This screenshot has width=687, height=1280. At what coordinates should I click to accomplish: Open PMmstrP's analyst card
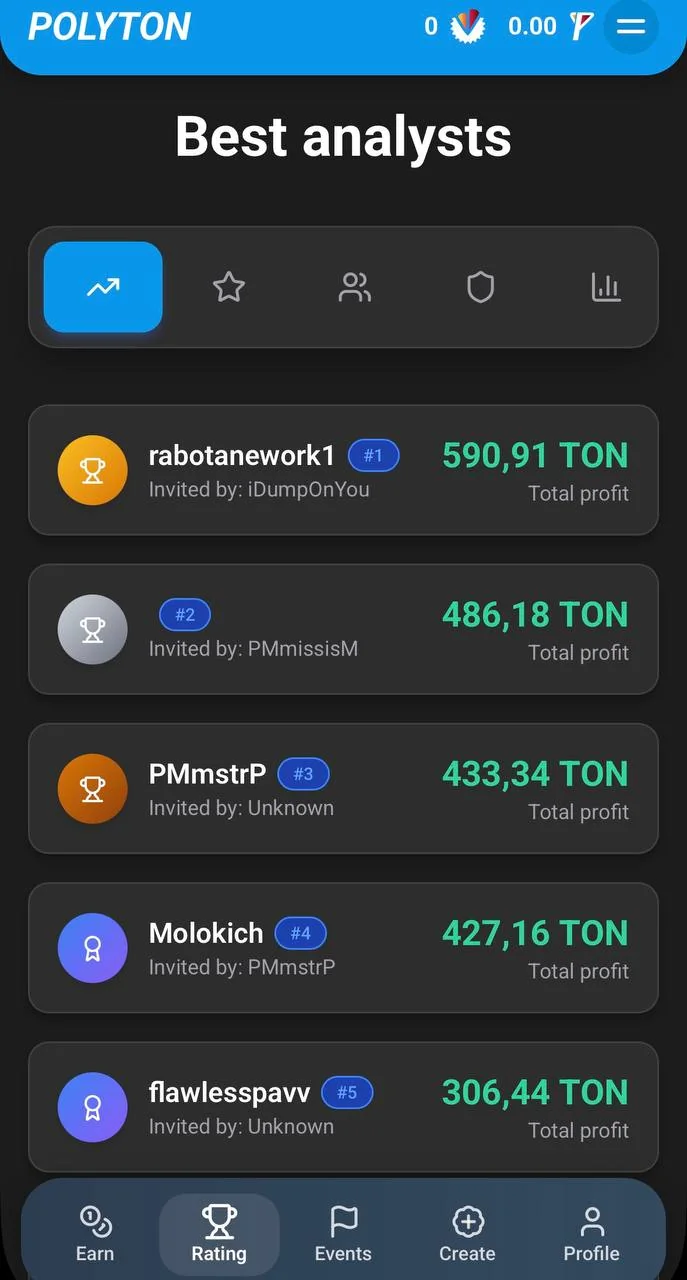point(343,788)
